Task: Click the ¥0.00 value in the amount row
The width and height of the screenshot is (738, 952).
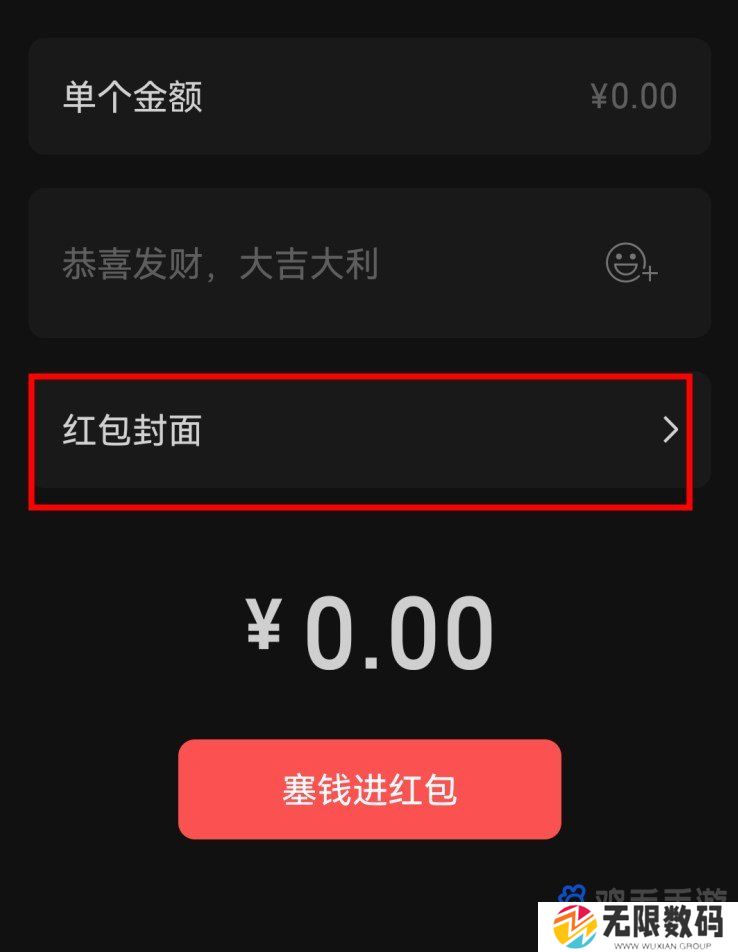Action: click(x=632, y=96)
